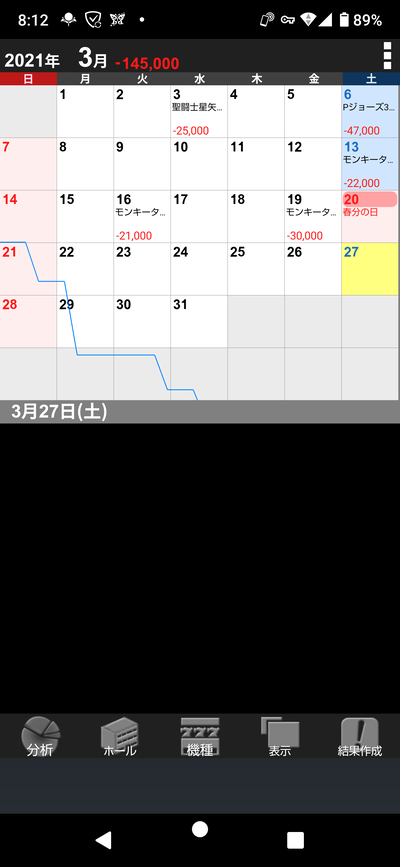Open the ホール hall tab
The width and height of the screenshot is (400, 867).
click(x=120, y=738)
